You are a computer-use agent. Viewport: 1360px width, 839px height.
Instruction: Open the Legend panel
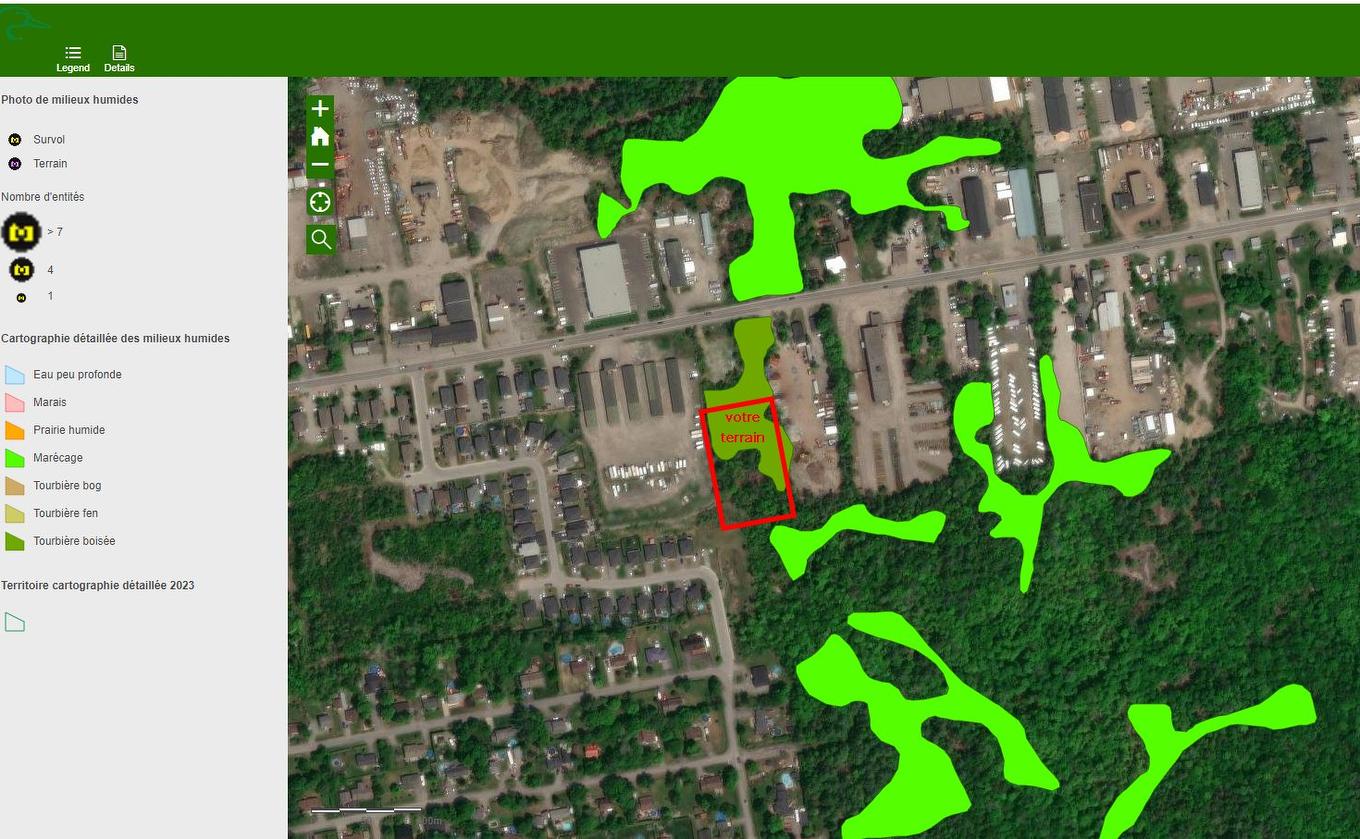pyautogui.click(x=73, y=58)
